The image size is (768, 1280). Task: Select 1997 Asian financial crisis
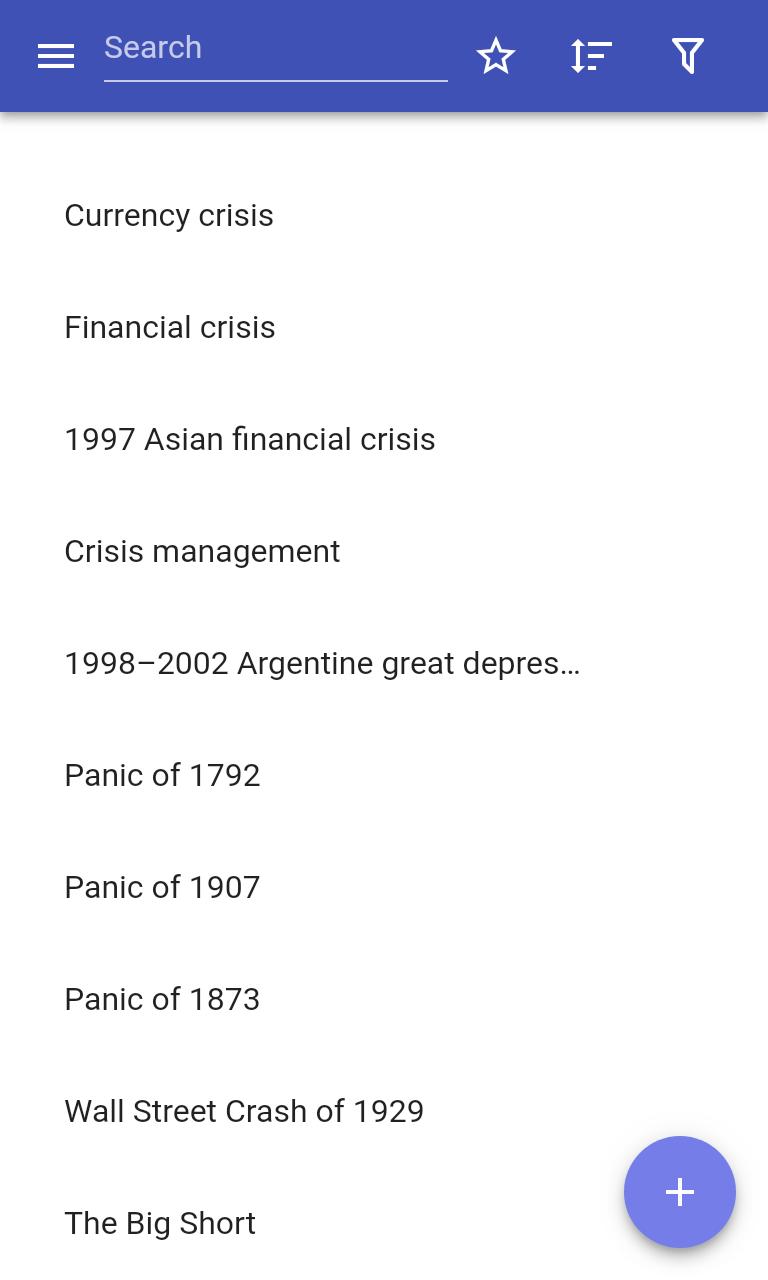[x=250, y=440]
